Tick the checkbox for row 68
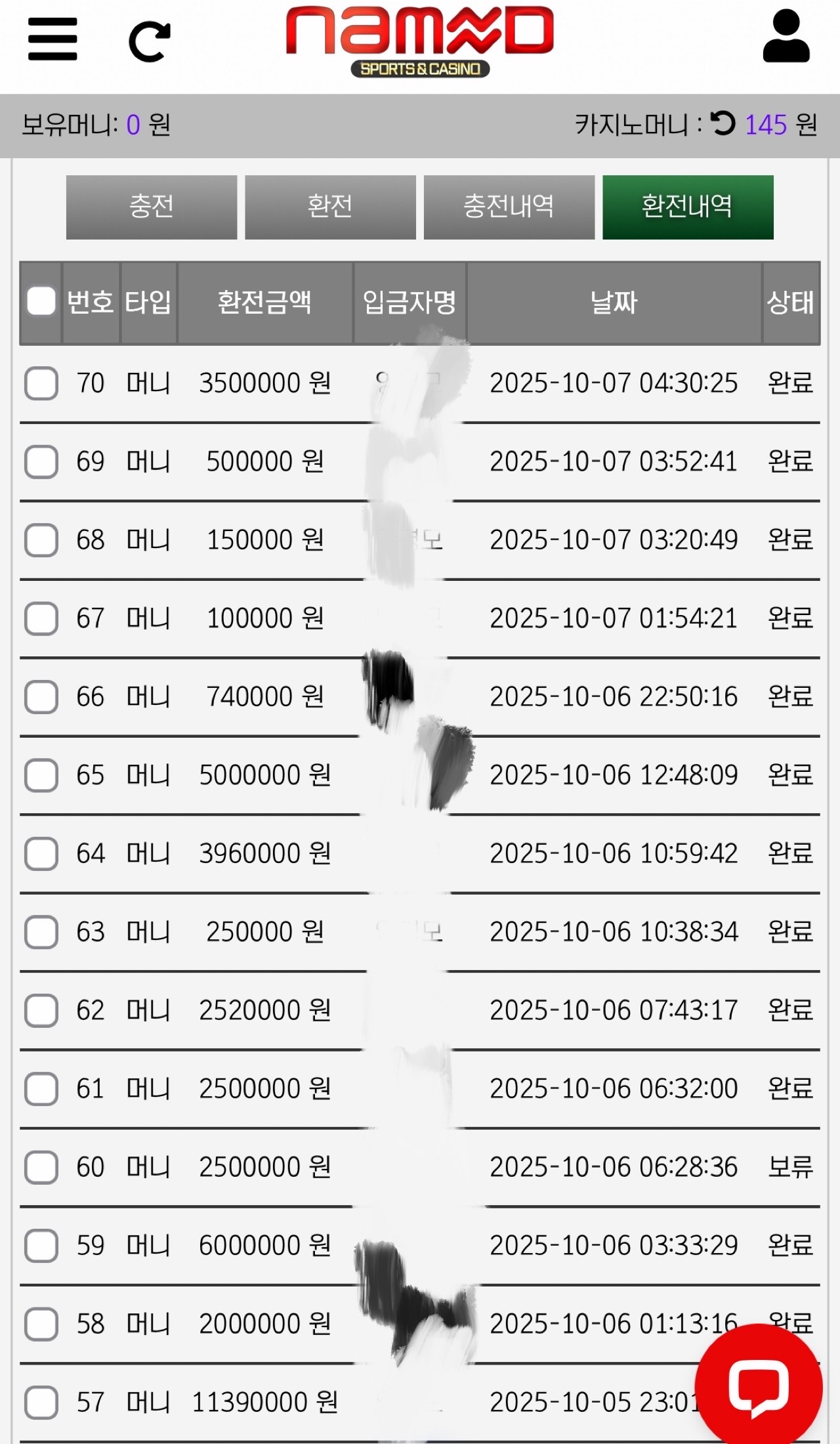Viewport: 840px width, 1444px height. coord(41,540)
